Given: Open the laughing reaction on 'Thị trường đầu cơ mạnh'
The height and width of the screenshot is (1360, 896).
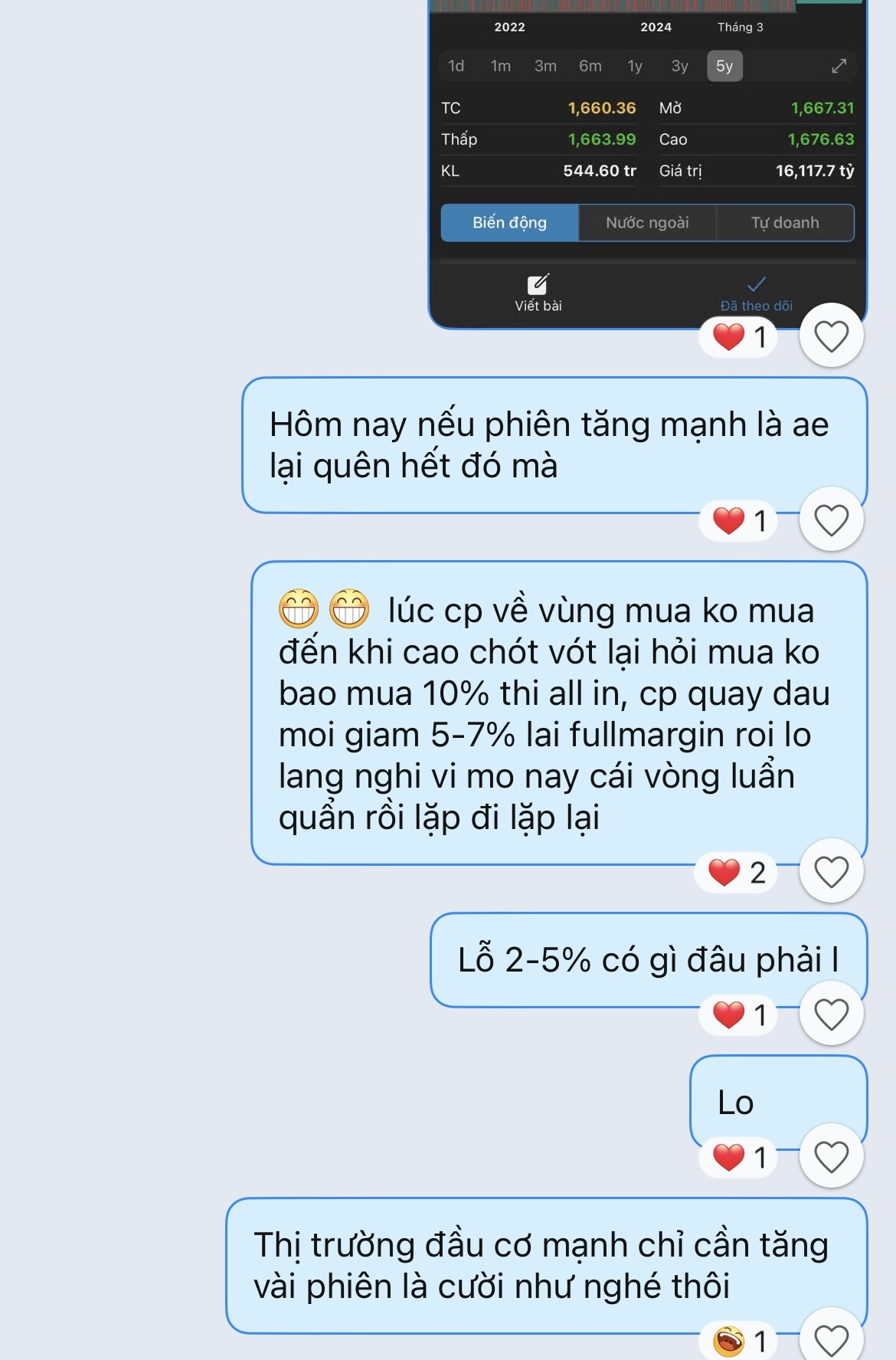Looking at the screenshot, I should [x=739, y=1341].
